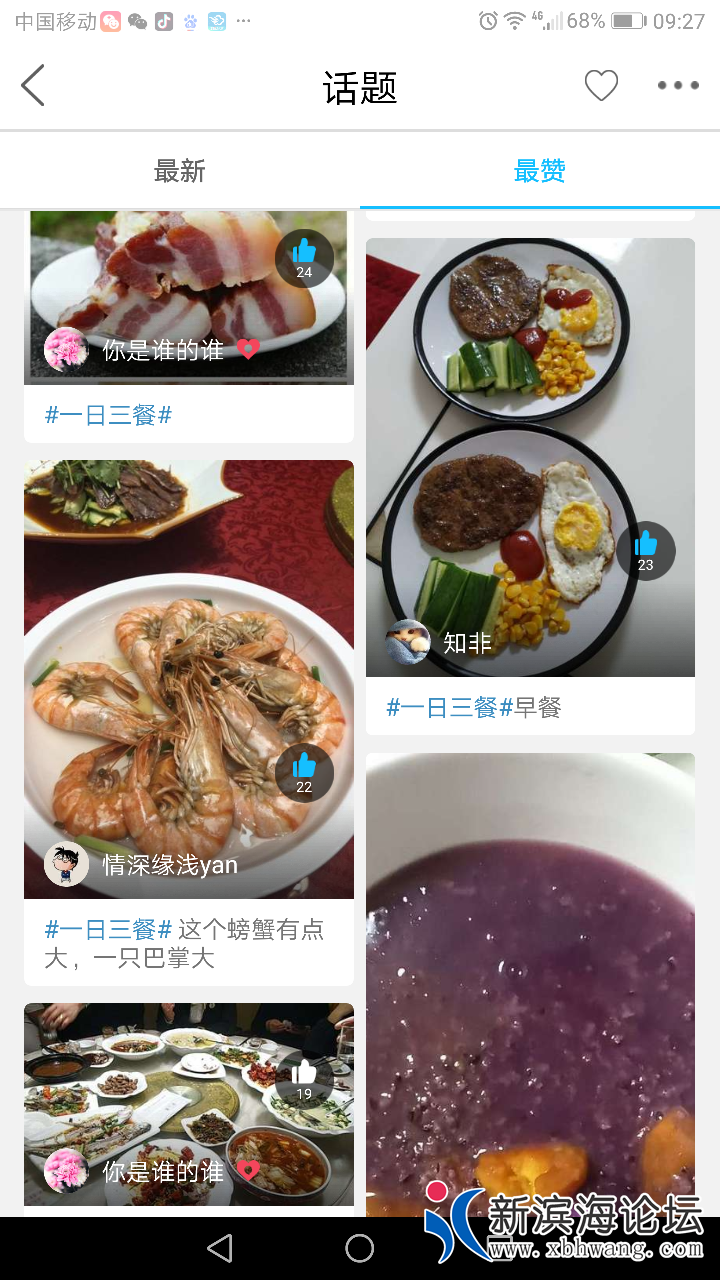
Task: Visit 知非's profile via avatar
Action: pyautogui.click(x=408, y=642)
